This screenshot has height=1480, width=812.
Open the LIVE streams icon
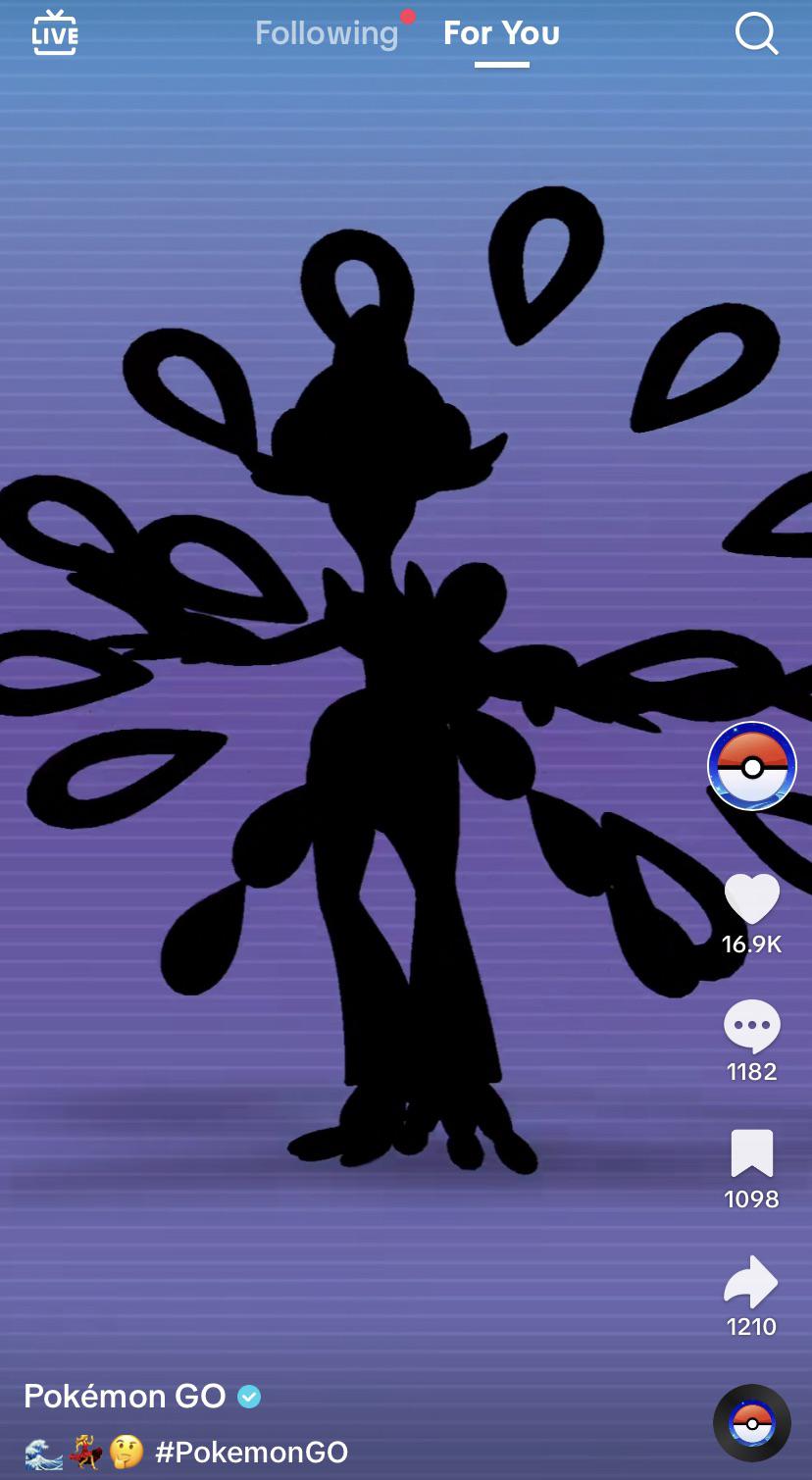54,33
